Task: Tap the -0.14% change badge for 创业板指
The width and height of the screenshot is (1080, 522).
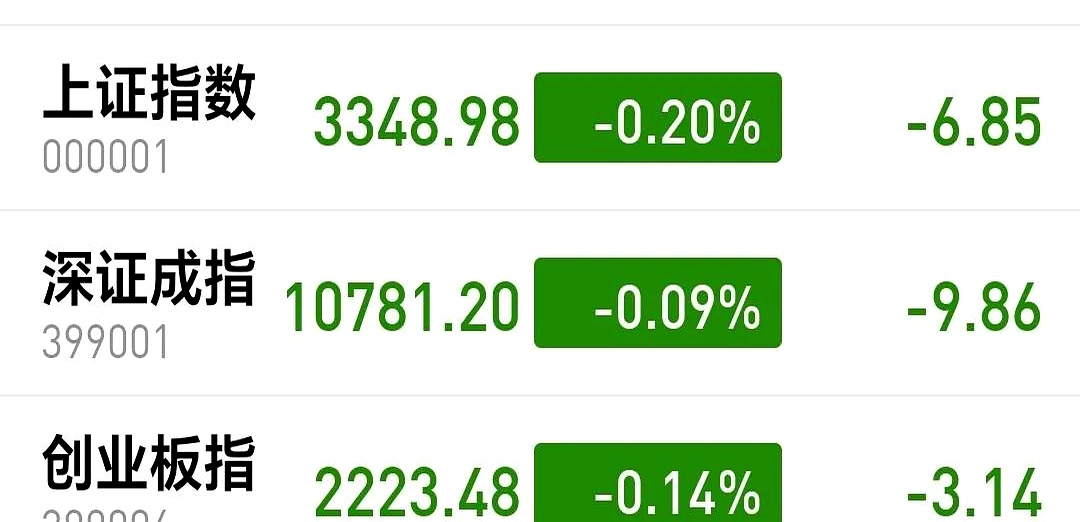Action: (657, 485)
